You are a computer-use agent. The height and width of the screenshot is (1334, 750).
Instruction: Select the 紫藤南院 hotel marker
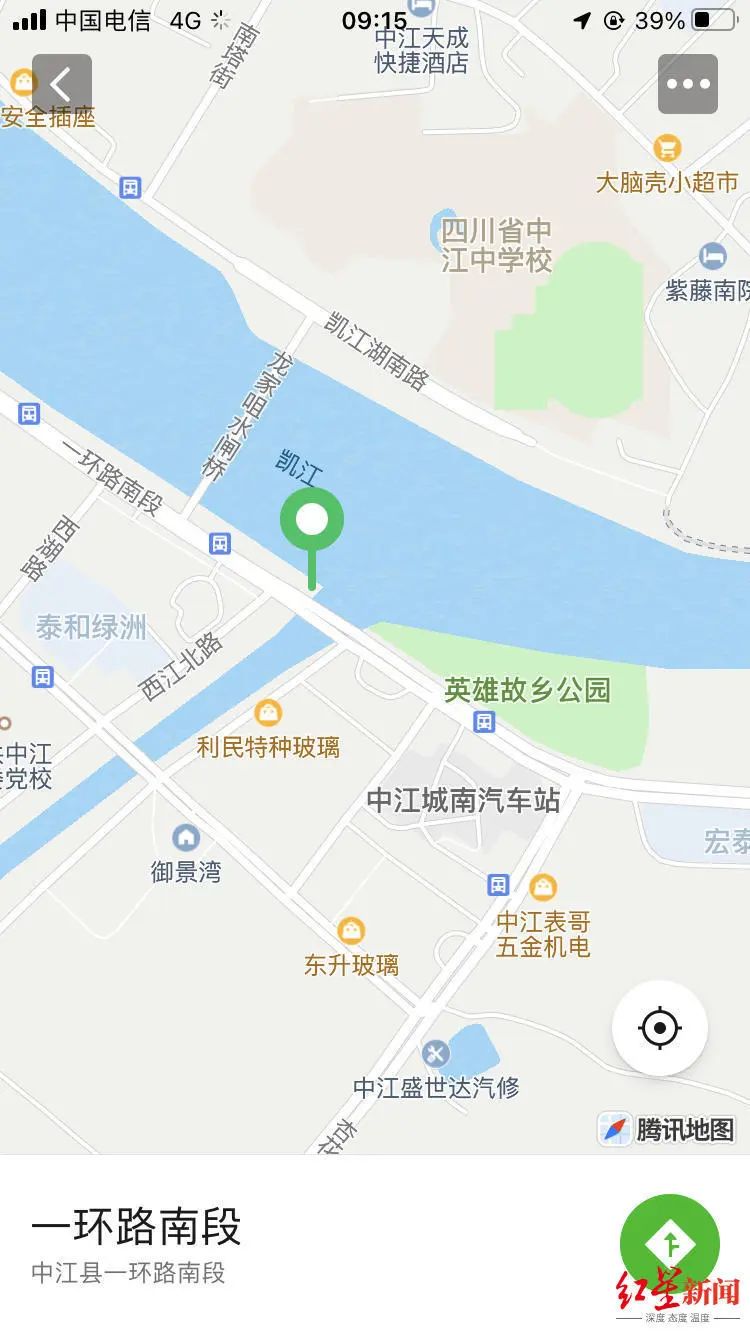tap(713, 255)
